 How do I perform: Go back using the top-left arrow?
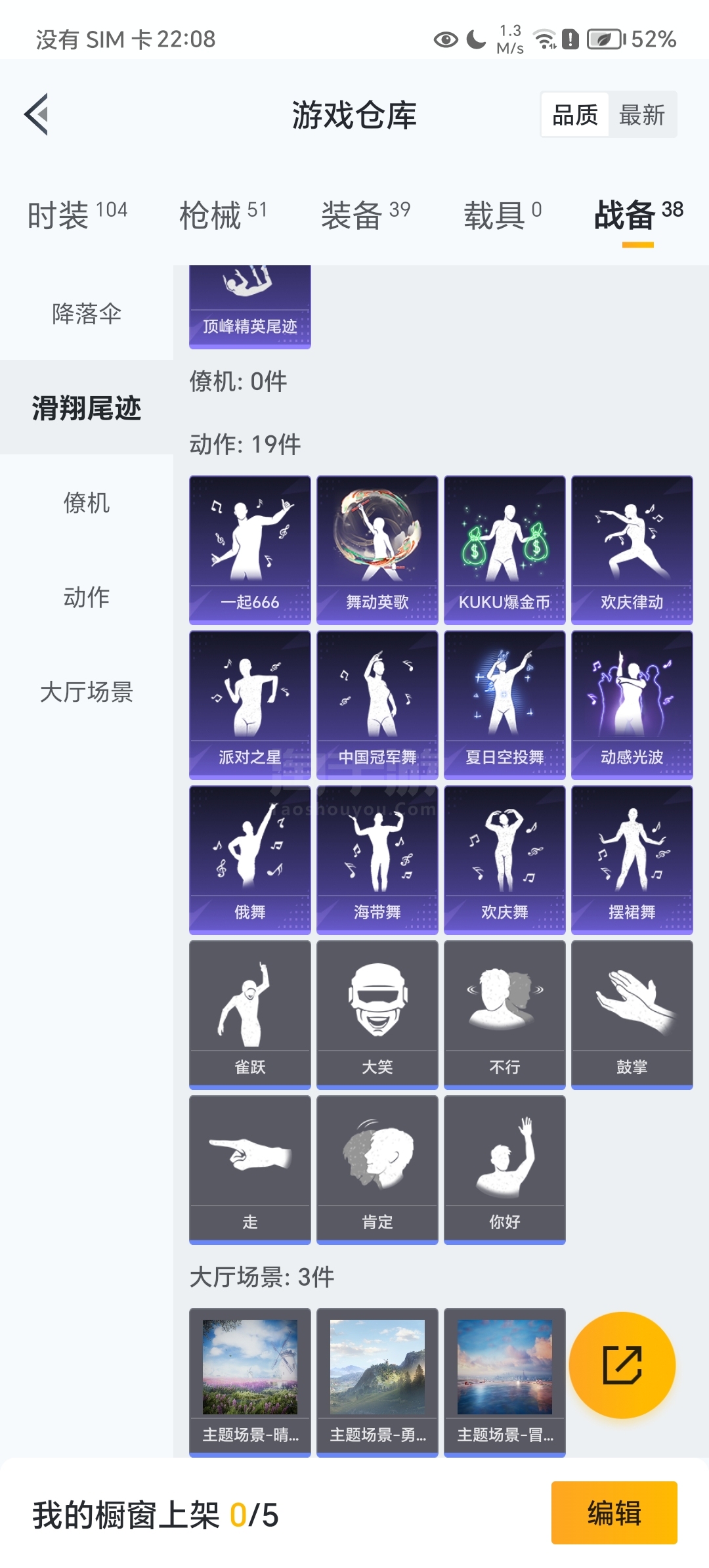(x=37, y=114)
